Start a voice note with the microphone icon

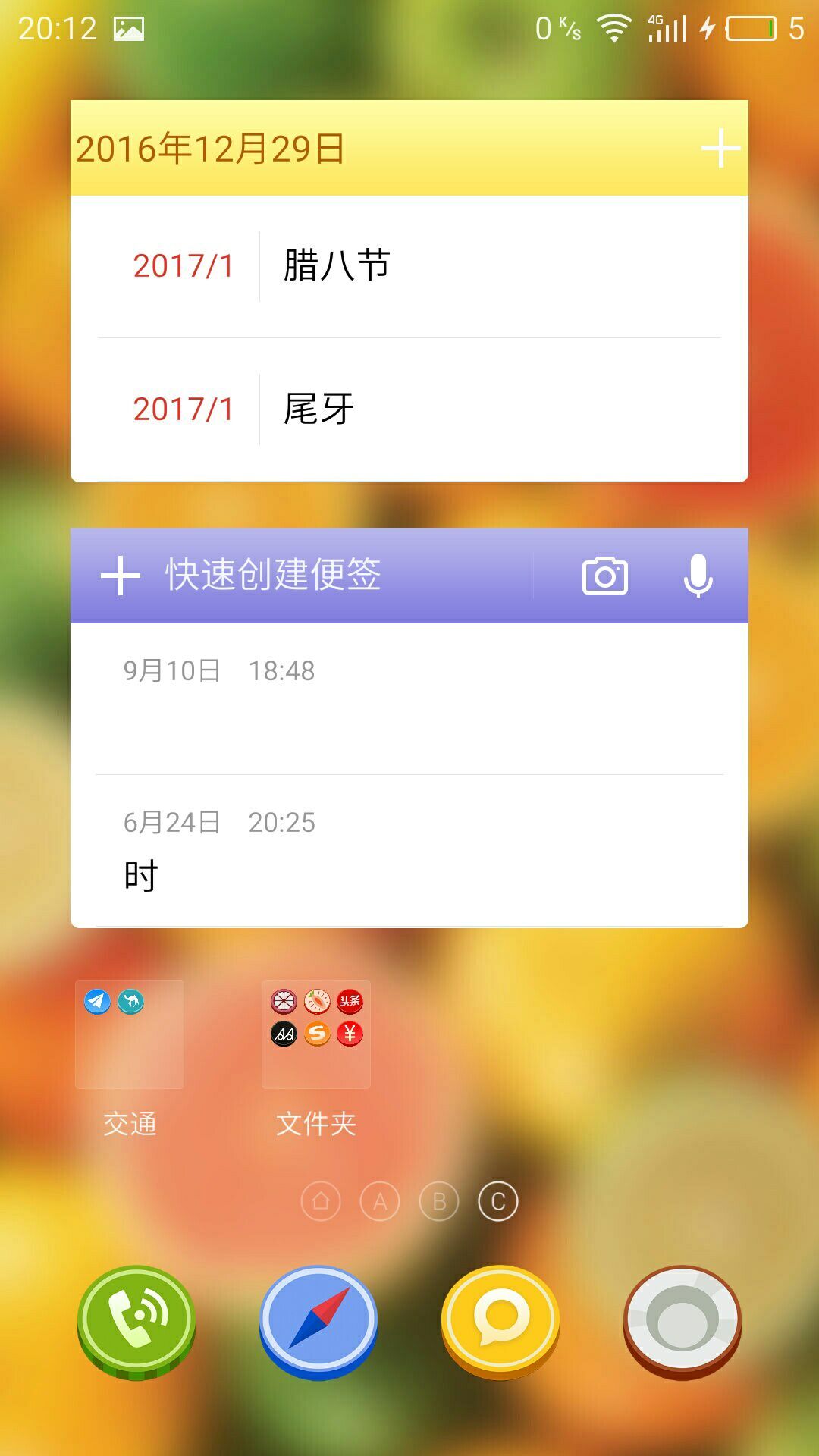[698, 576]
